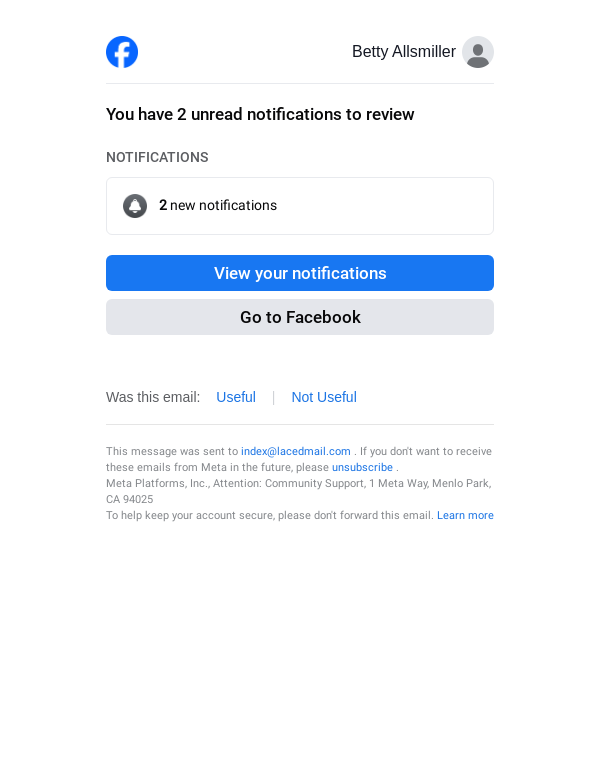Tap Go to Facebook button

coord(300,317)
